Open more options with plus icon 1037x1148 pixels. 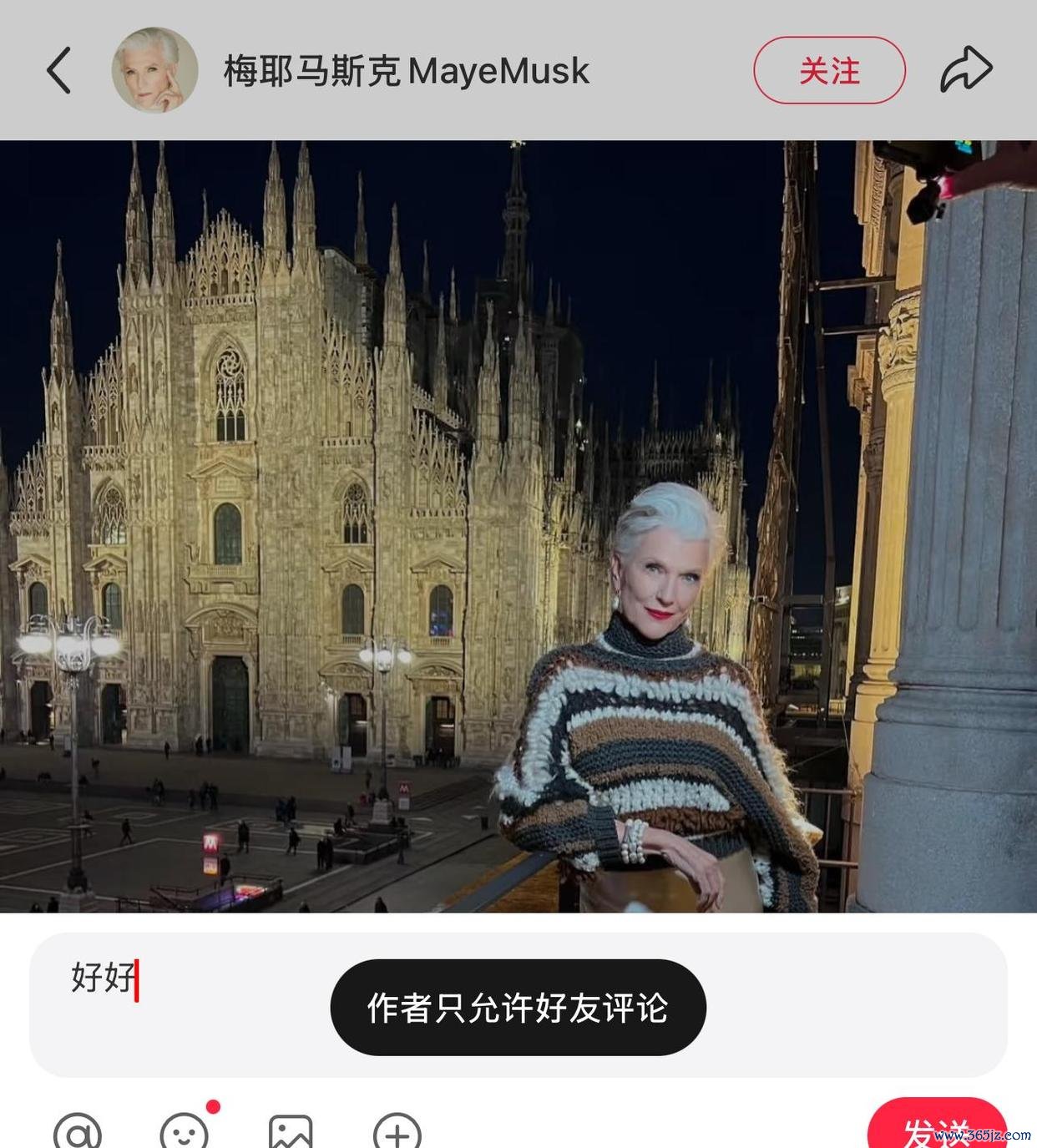coord(397,1134)
